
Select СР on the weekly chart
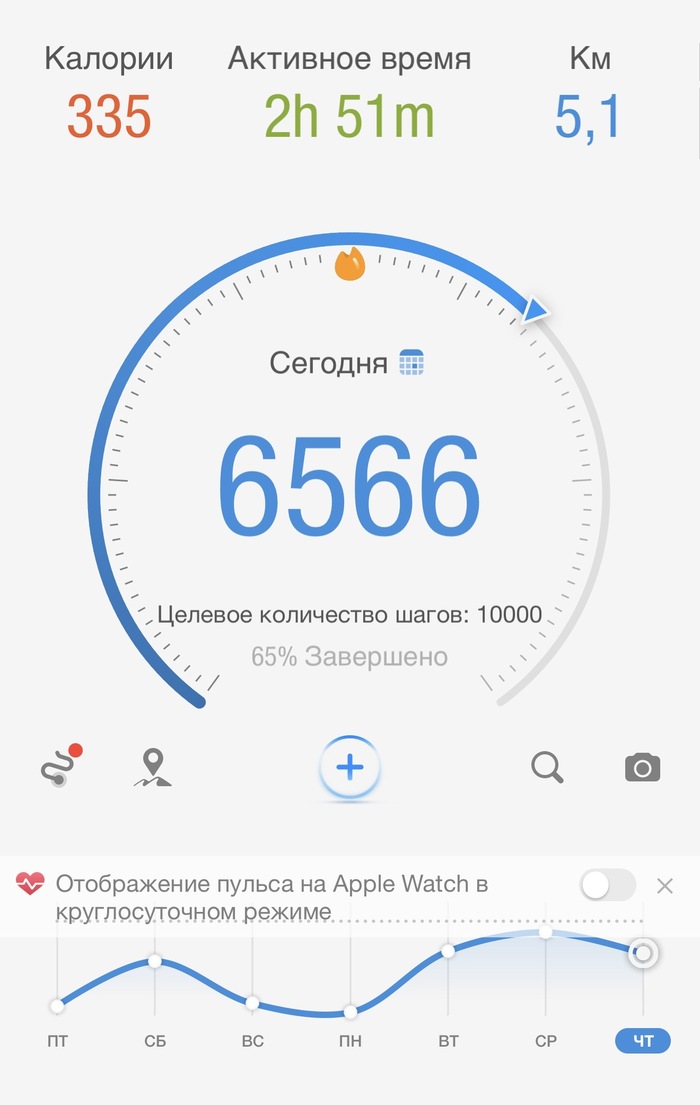(545, 1042)
